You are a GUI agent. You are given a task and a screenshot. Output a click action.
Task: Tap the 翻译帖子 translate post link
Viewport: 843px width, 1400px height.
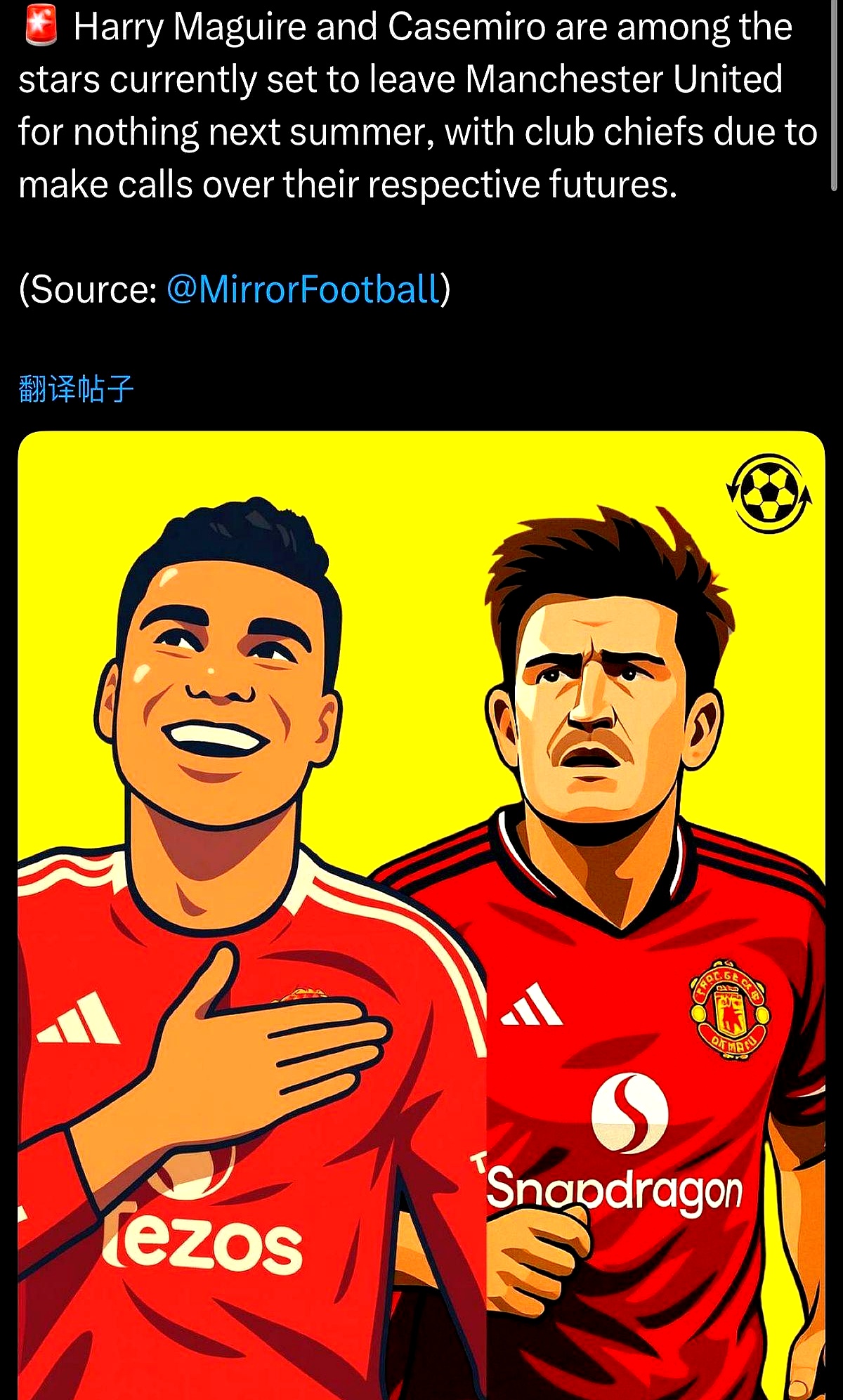(76, 388)
